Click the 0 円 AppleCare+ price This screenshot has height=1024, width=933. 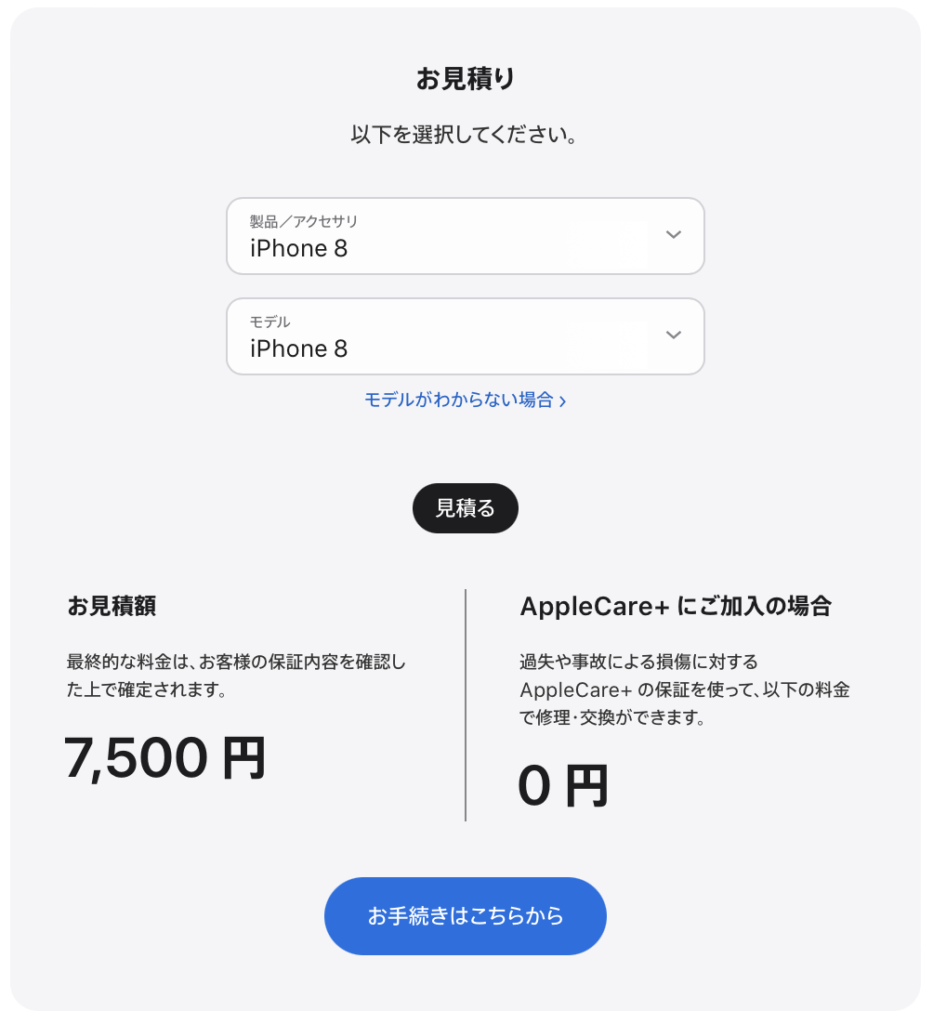pyautogui.click(x=564, y=786)
